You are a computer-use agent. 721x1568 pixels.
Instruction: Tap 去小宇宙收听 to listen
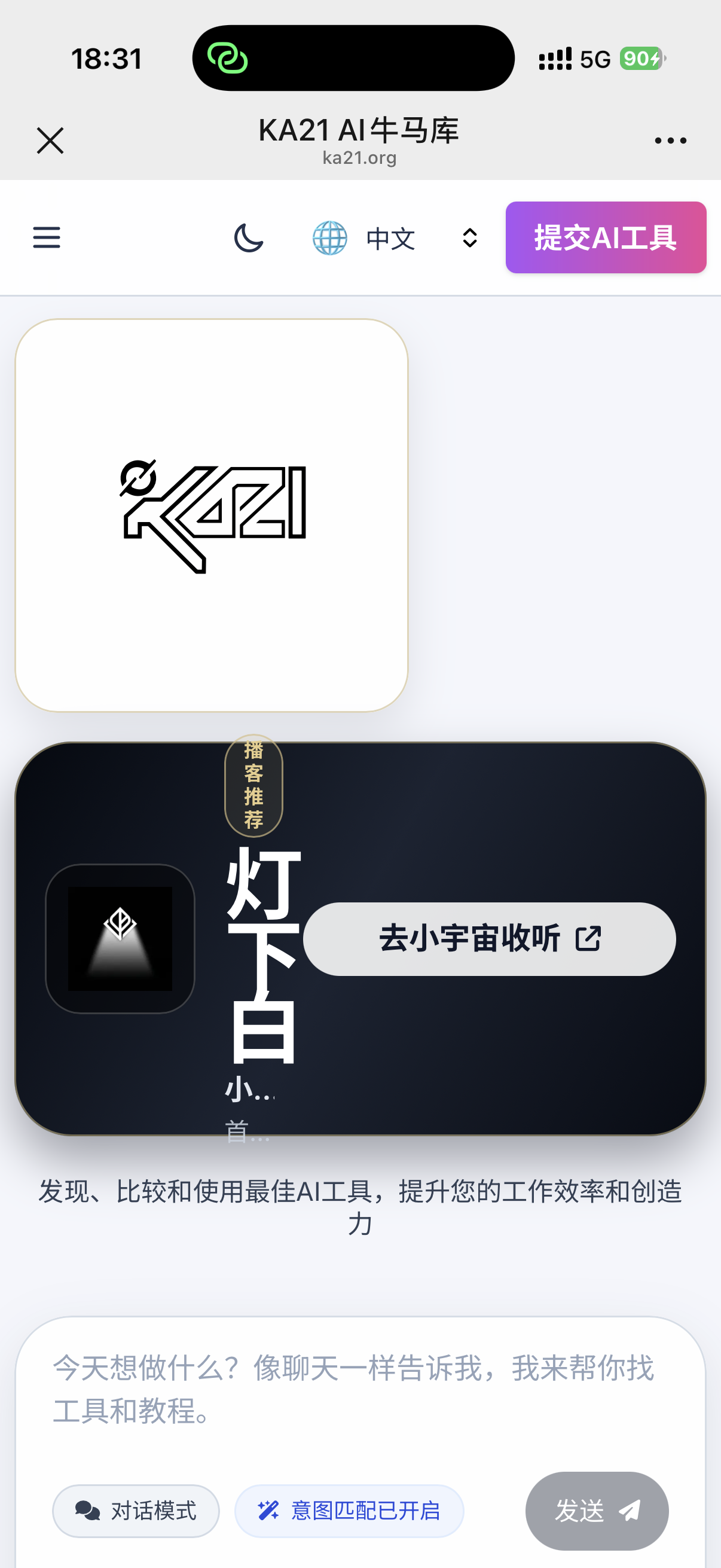pos(489,939)
